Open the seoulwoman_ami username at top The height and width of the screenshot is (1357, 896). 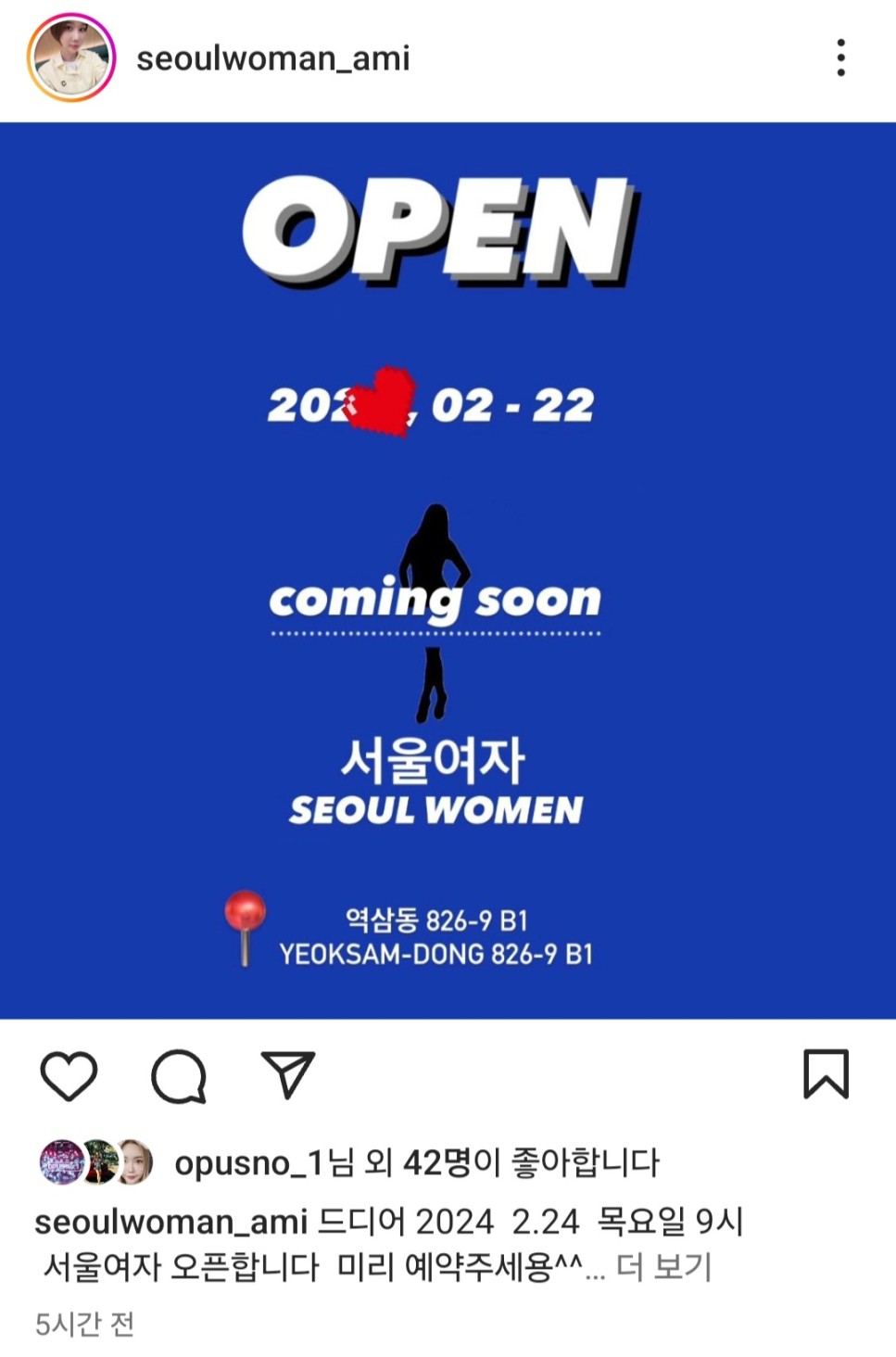click(x=272, y=58)
